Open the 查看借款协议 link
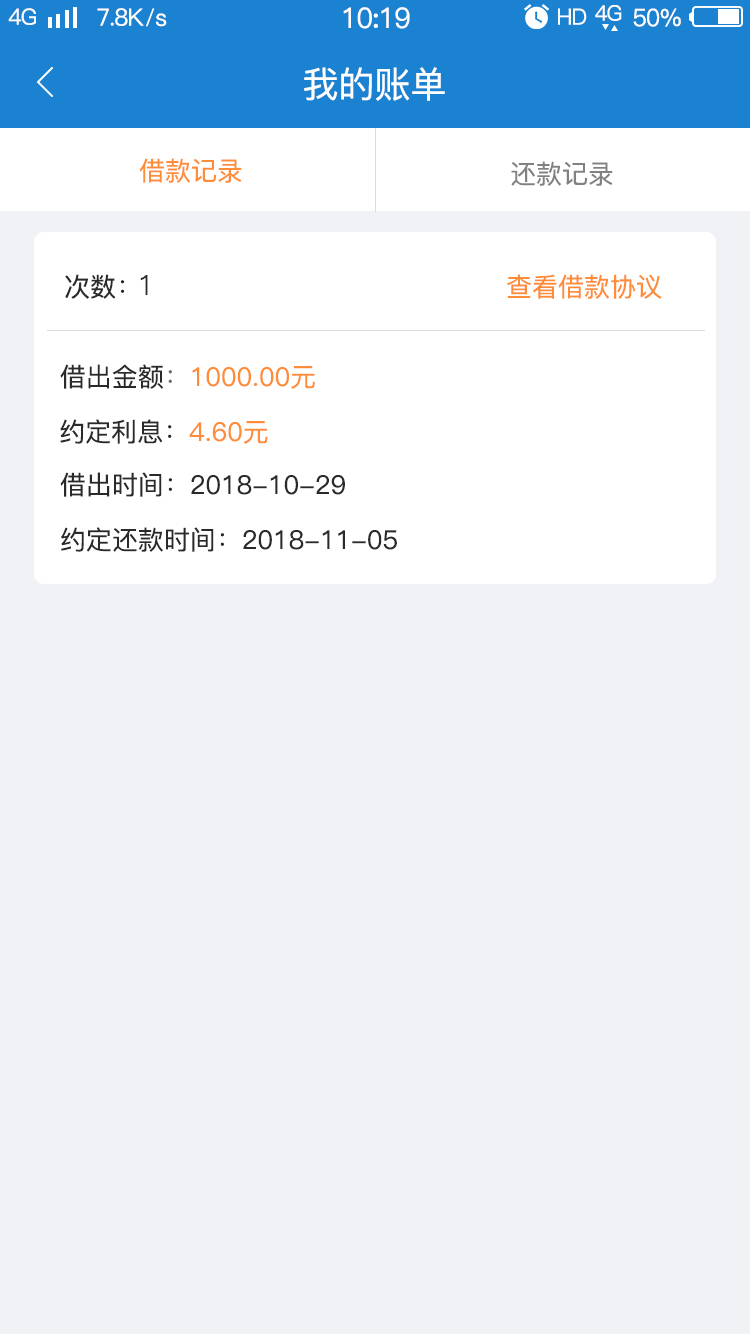 tap(584, 287)
